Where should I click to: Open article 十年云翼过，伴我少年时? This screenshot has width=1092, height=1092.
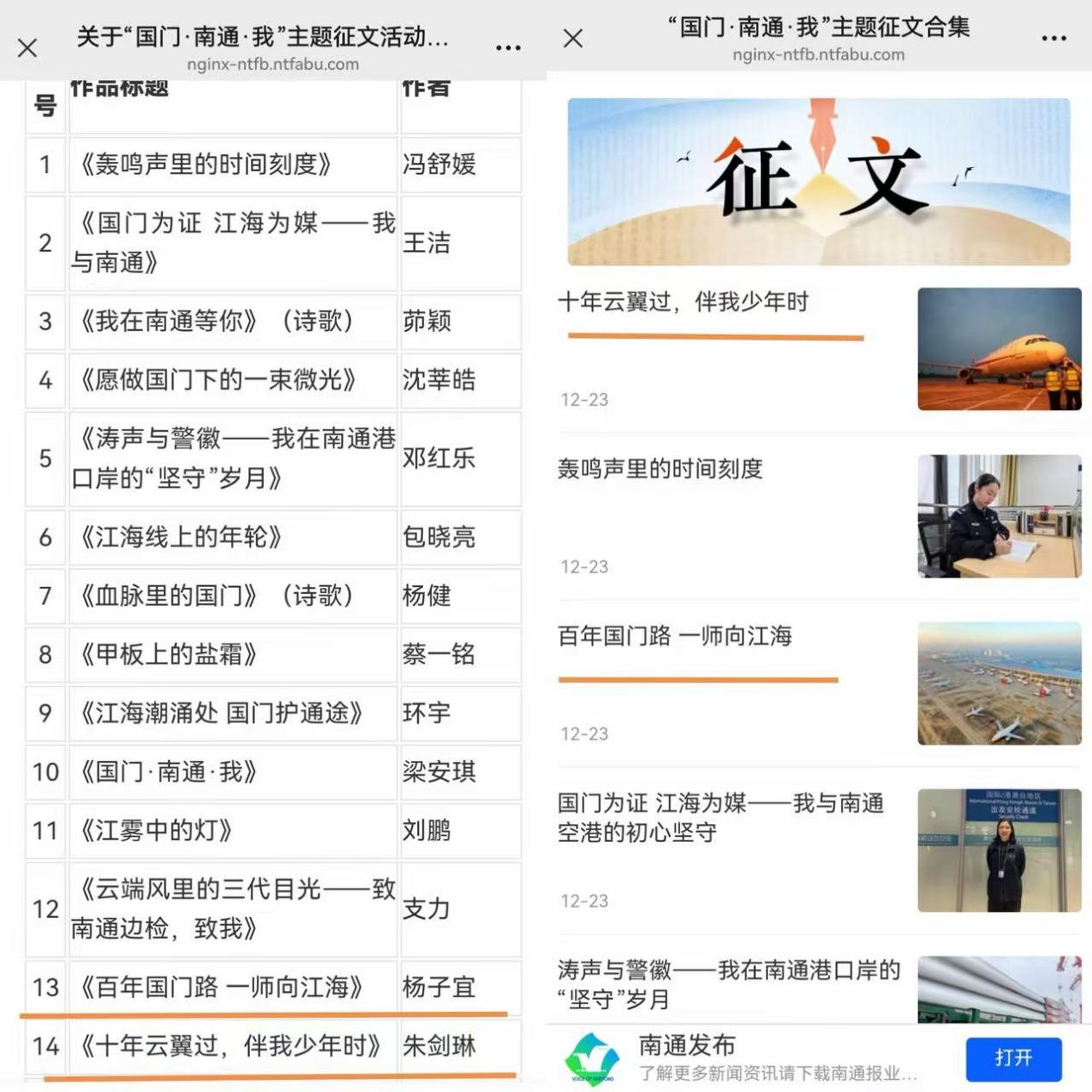(683, 303)
